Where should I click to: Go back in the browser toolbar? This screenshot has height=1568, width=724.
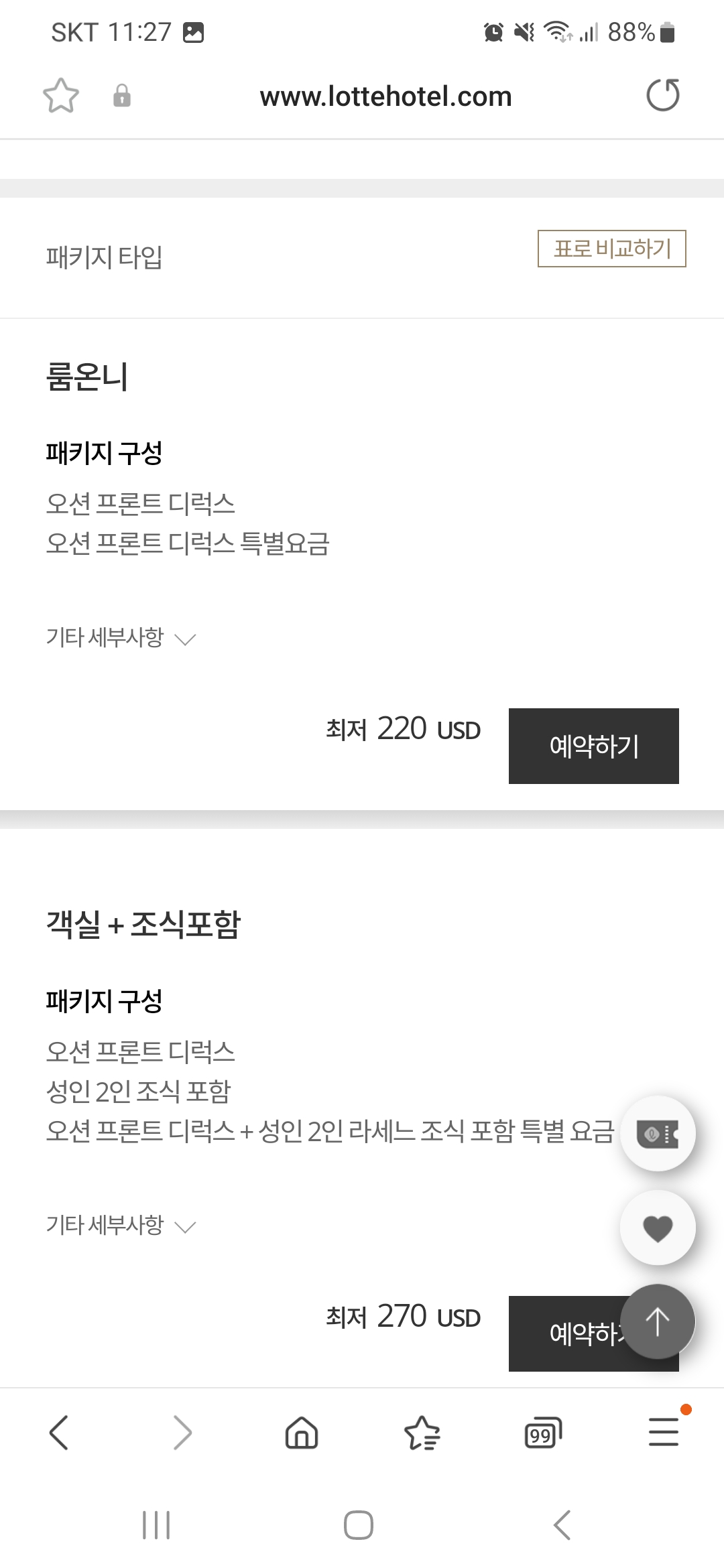click(59, 1433)
